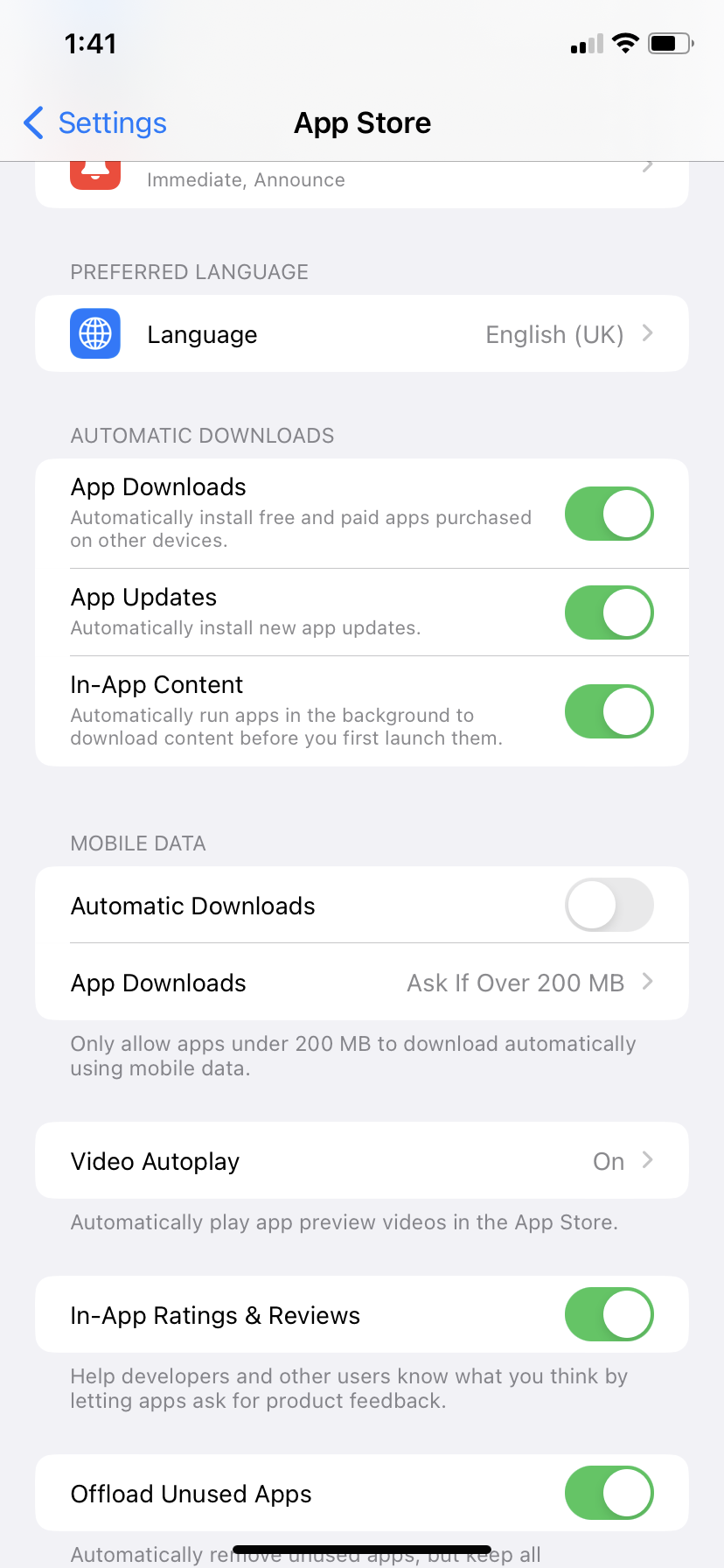Switch off In-App Ratings & Reviews
Screen dimensions: 724x1568
point(609,1314)
